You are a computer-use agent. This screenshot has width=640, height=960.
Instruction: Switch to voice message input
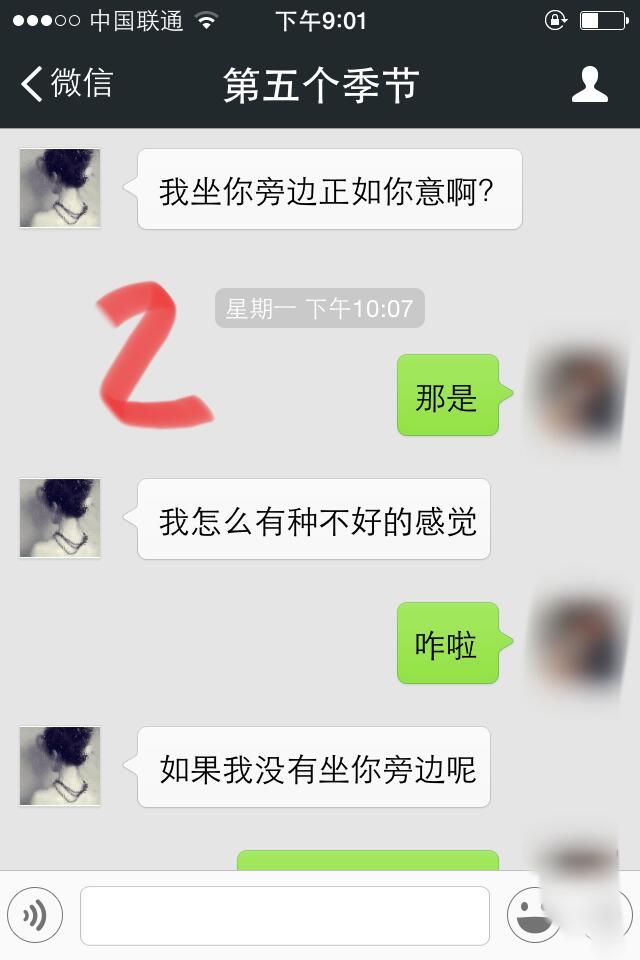[35, 914]
